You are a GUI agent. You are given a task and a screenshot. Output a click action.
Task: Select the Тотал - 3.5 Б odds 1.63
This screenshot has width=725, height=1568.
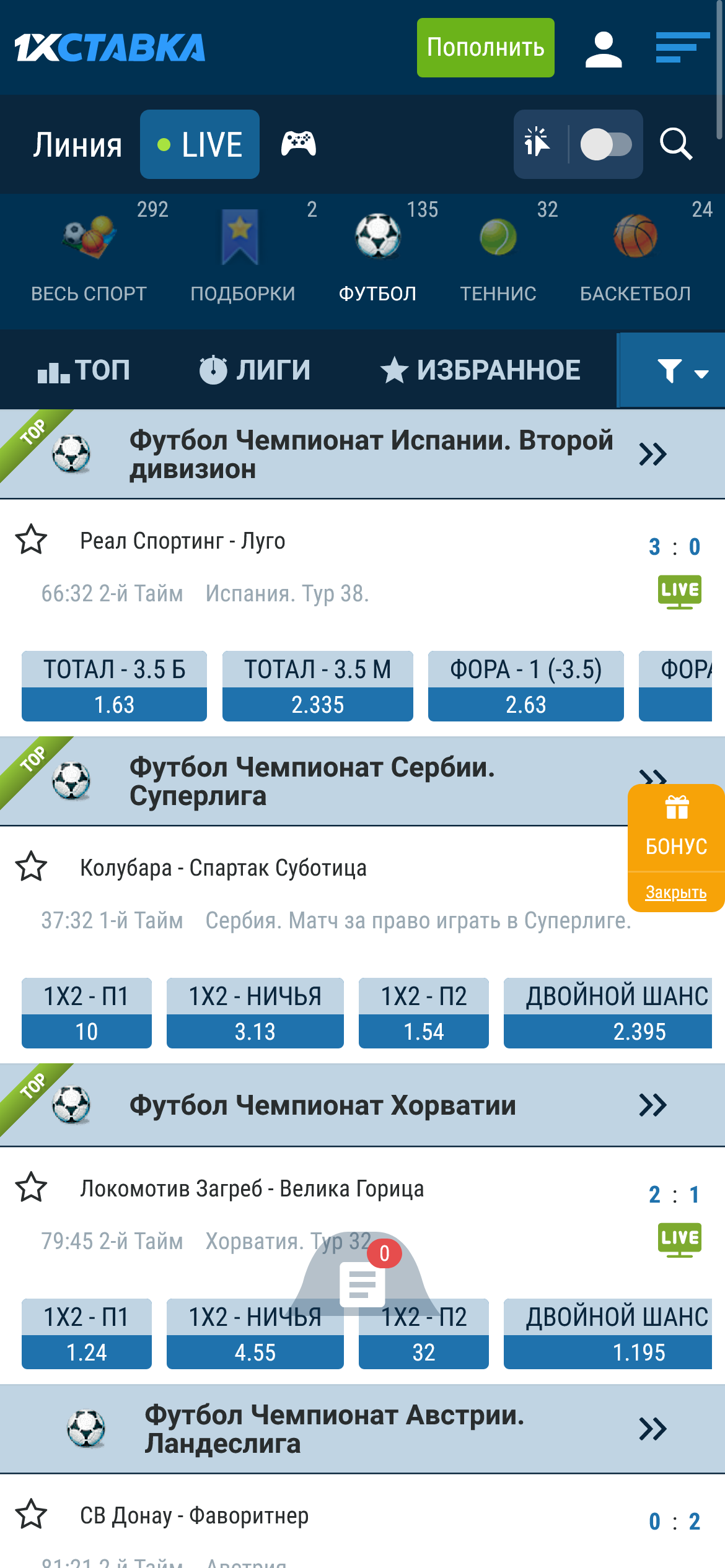[114, 686]
